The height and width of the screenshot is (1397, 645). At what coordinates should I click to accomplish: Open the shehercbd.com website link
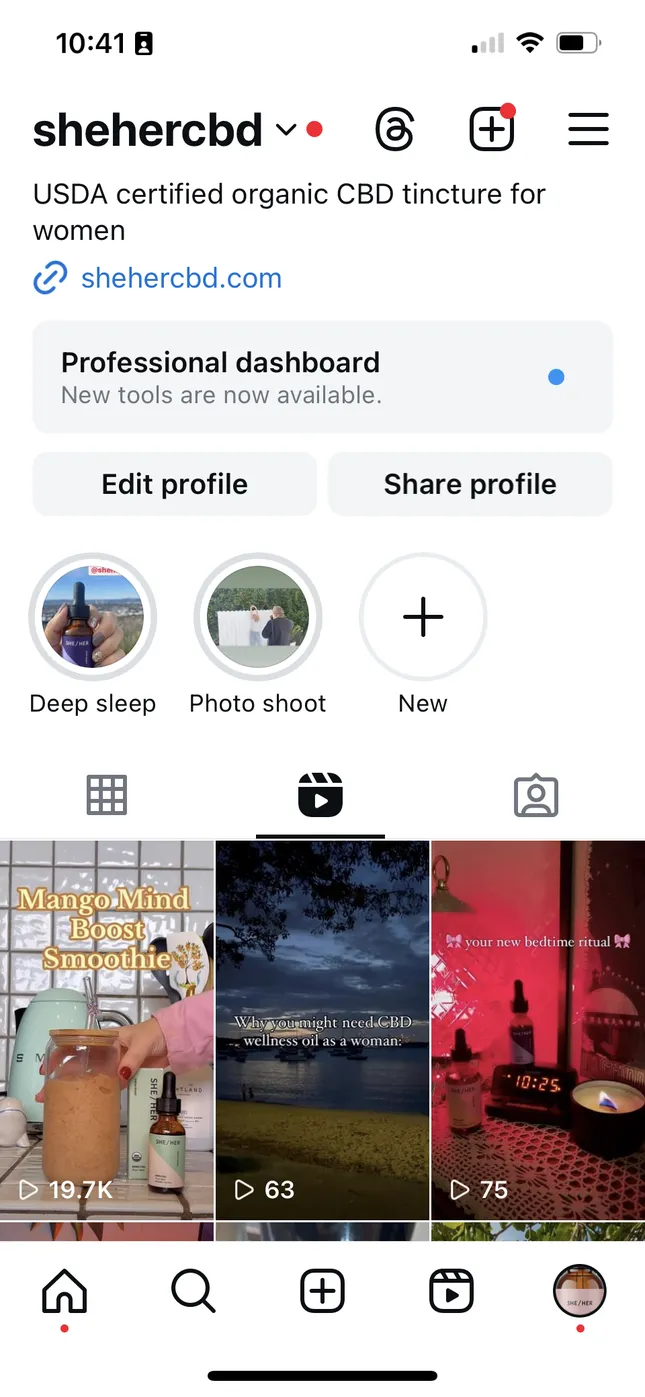[181, 278]
